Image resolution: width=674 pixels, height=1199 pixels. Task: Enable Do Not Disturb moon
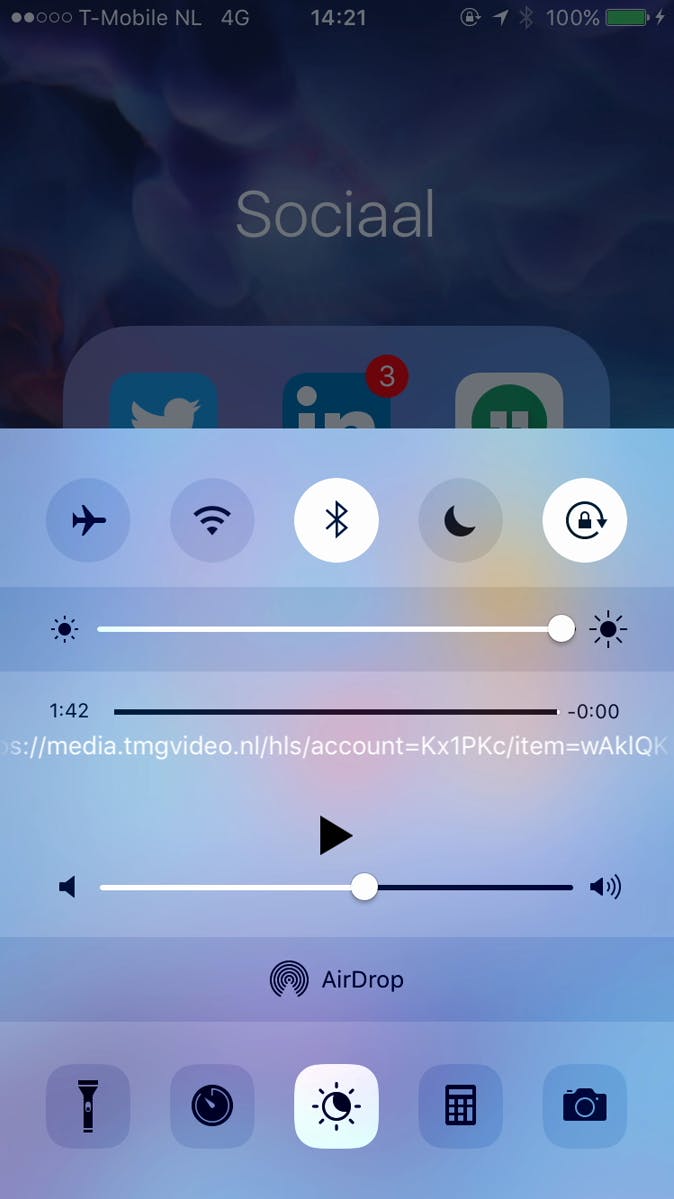click(x=460, y=521)
